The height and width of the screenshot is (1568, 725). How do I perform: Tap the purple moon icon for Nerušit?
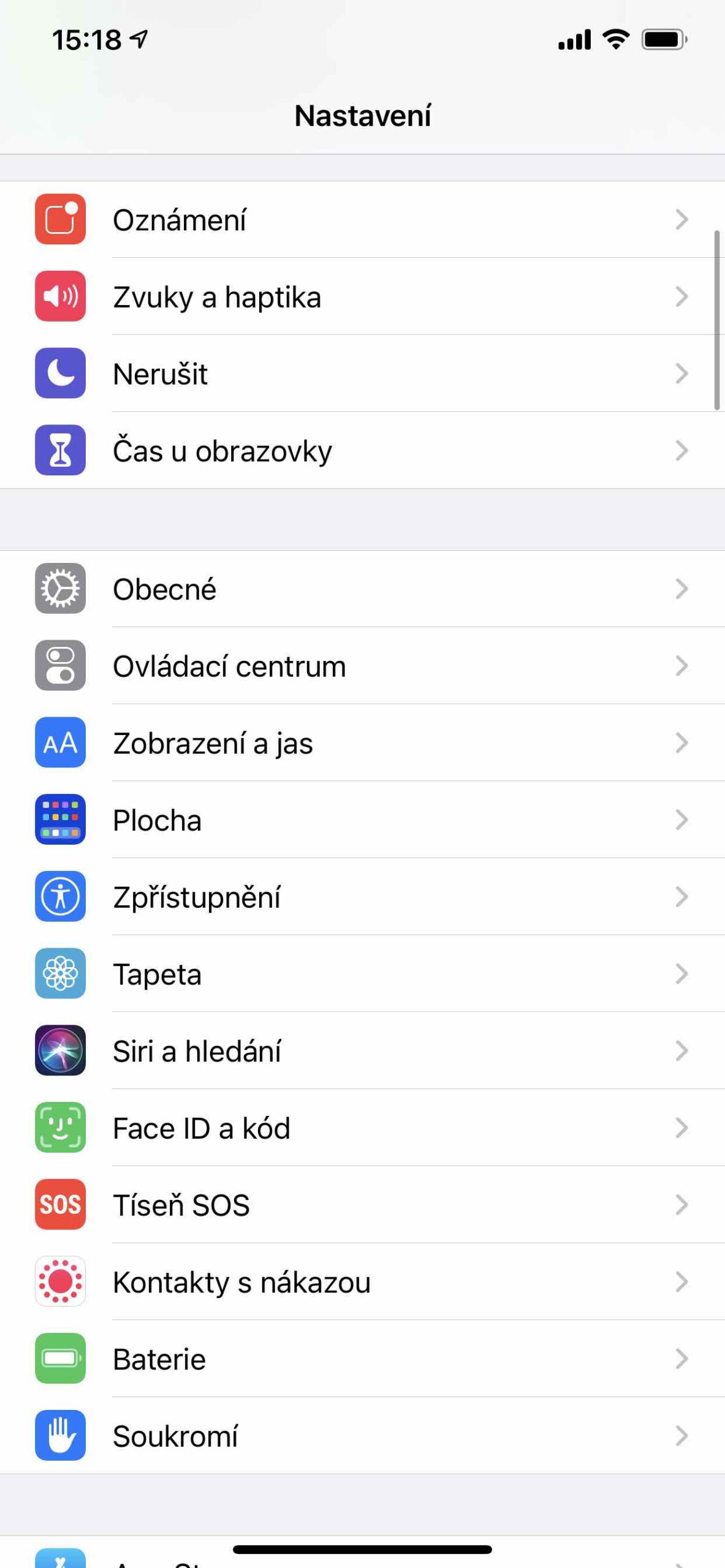[60, 374]
